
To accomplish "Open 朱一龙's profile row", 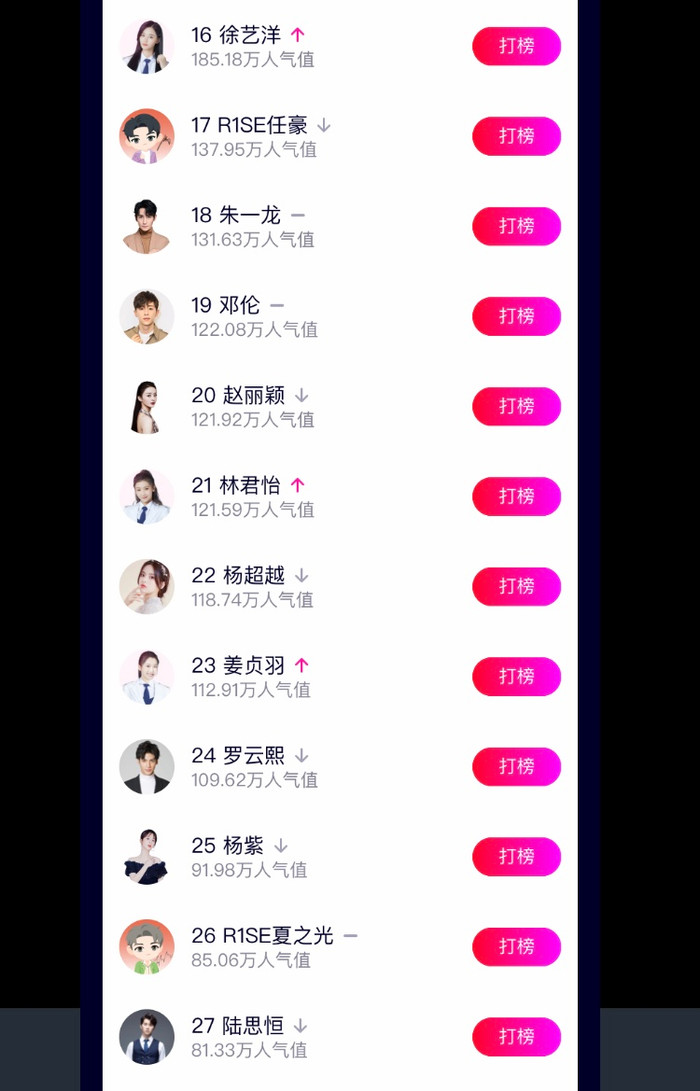I will click(250, 227).
